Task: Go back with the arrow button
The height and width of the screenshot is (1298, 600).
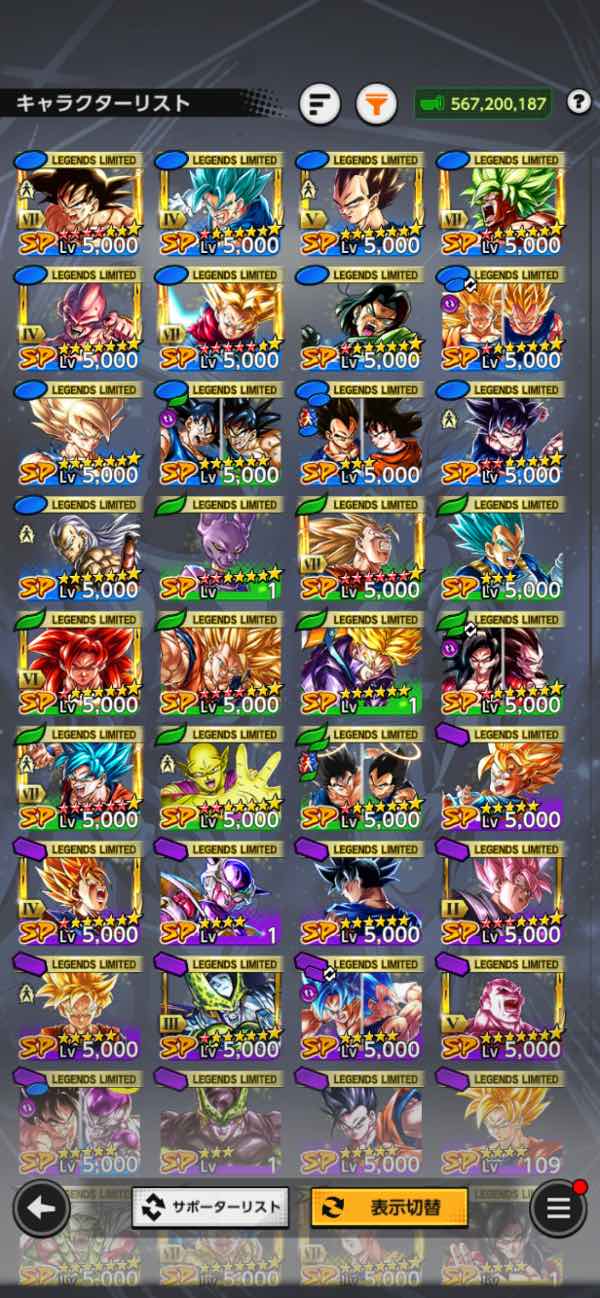Action: point(41,1208)
